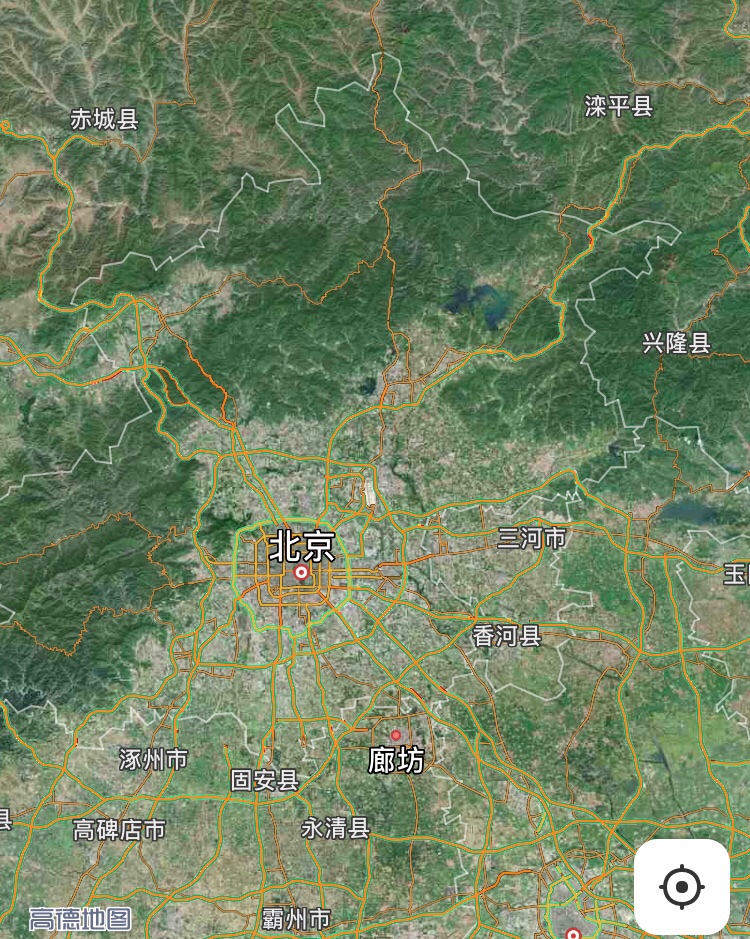Select the 廊坊 city marker on the map

pos(396,736)
